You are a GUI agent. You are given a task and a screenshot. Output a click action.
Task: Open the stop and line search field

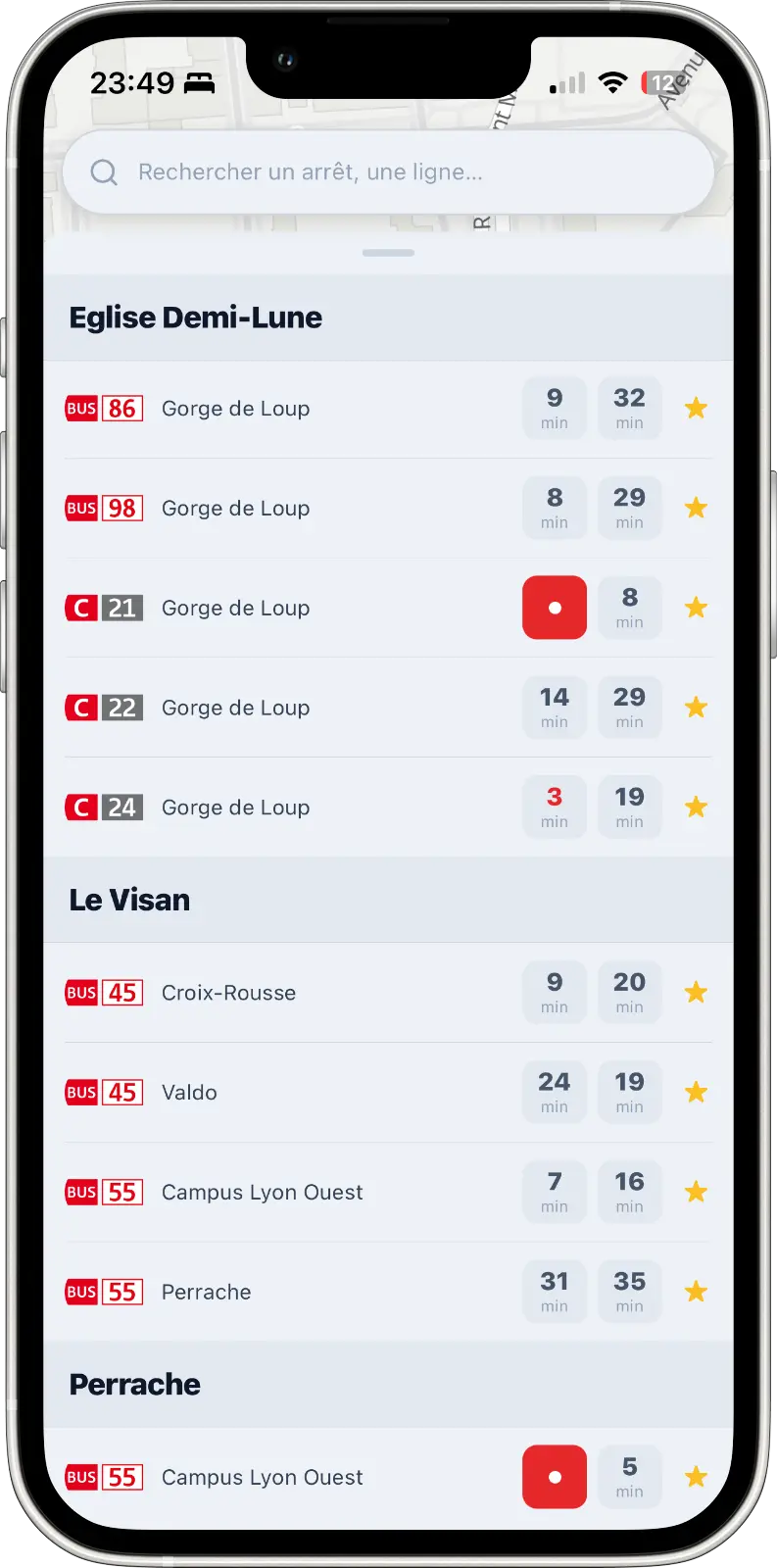388,172
